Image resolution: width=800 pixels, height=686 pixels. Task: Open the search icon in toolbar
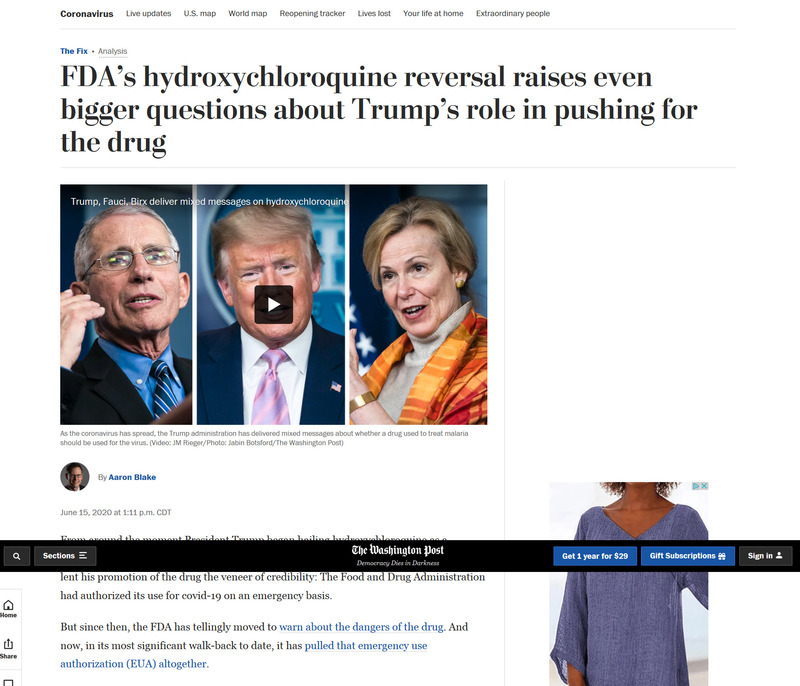coord(16,556)
